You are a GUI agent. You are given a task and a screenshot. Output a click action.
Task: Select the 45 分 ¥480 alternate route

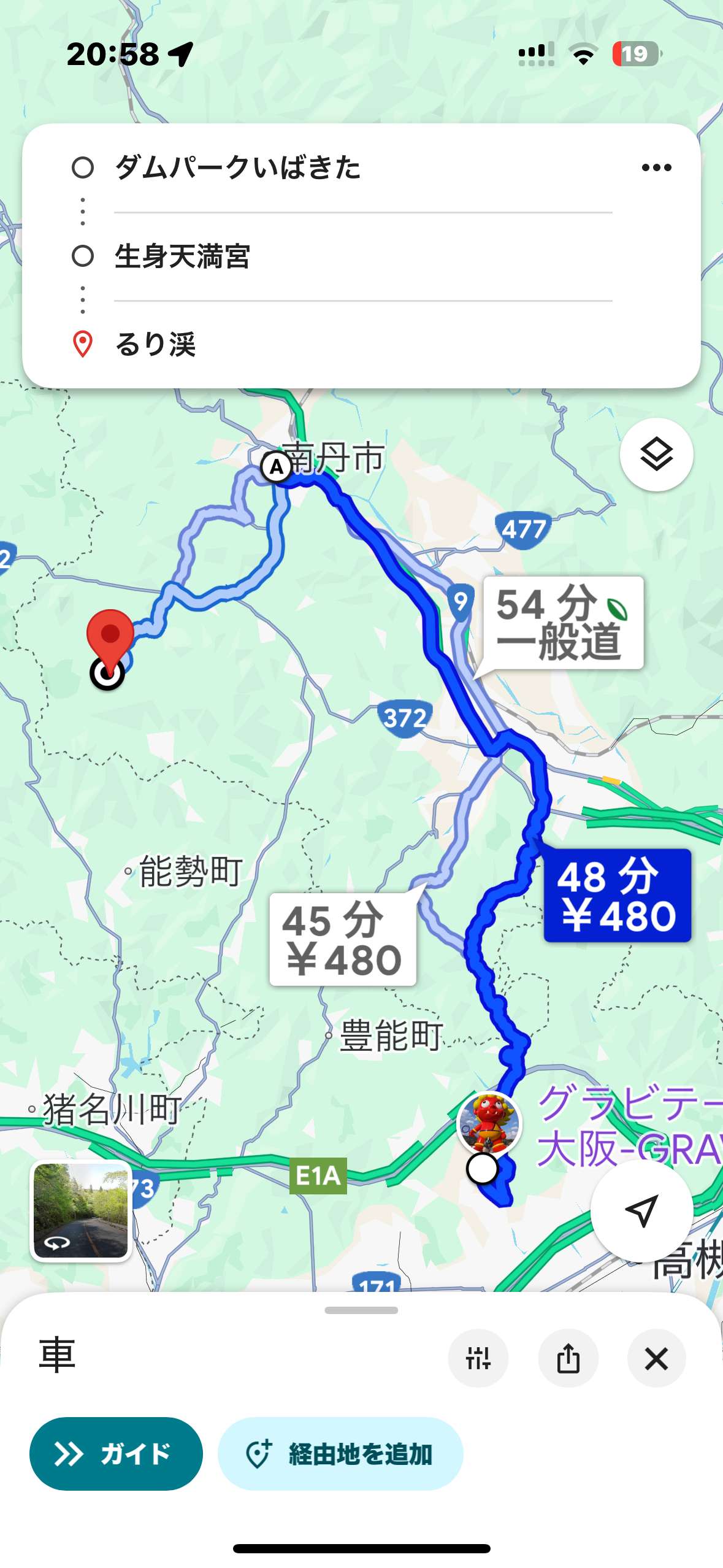click(343, 939)
